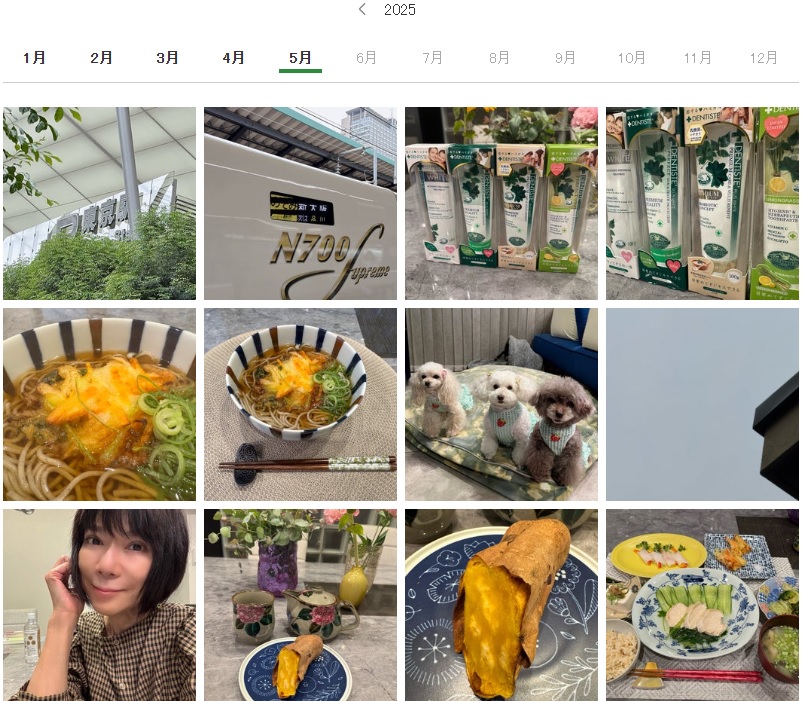This screenshot has width=802, height=701.
Task: Open the N700 Supreme train photo
Action: pos(300,203)
